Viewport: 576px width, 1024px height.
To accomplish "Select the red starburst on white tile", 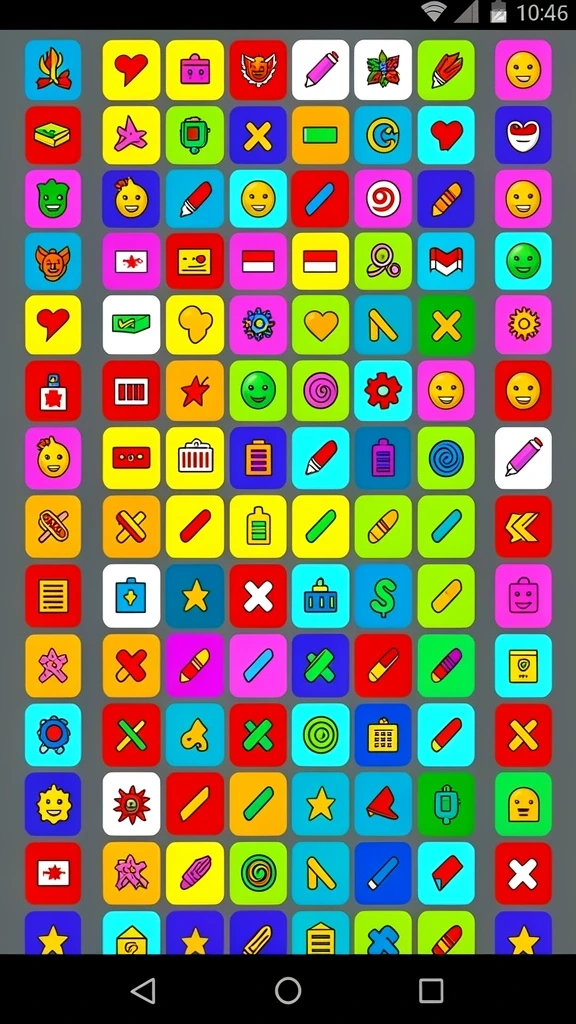I will coord(131,804).
